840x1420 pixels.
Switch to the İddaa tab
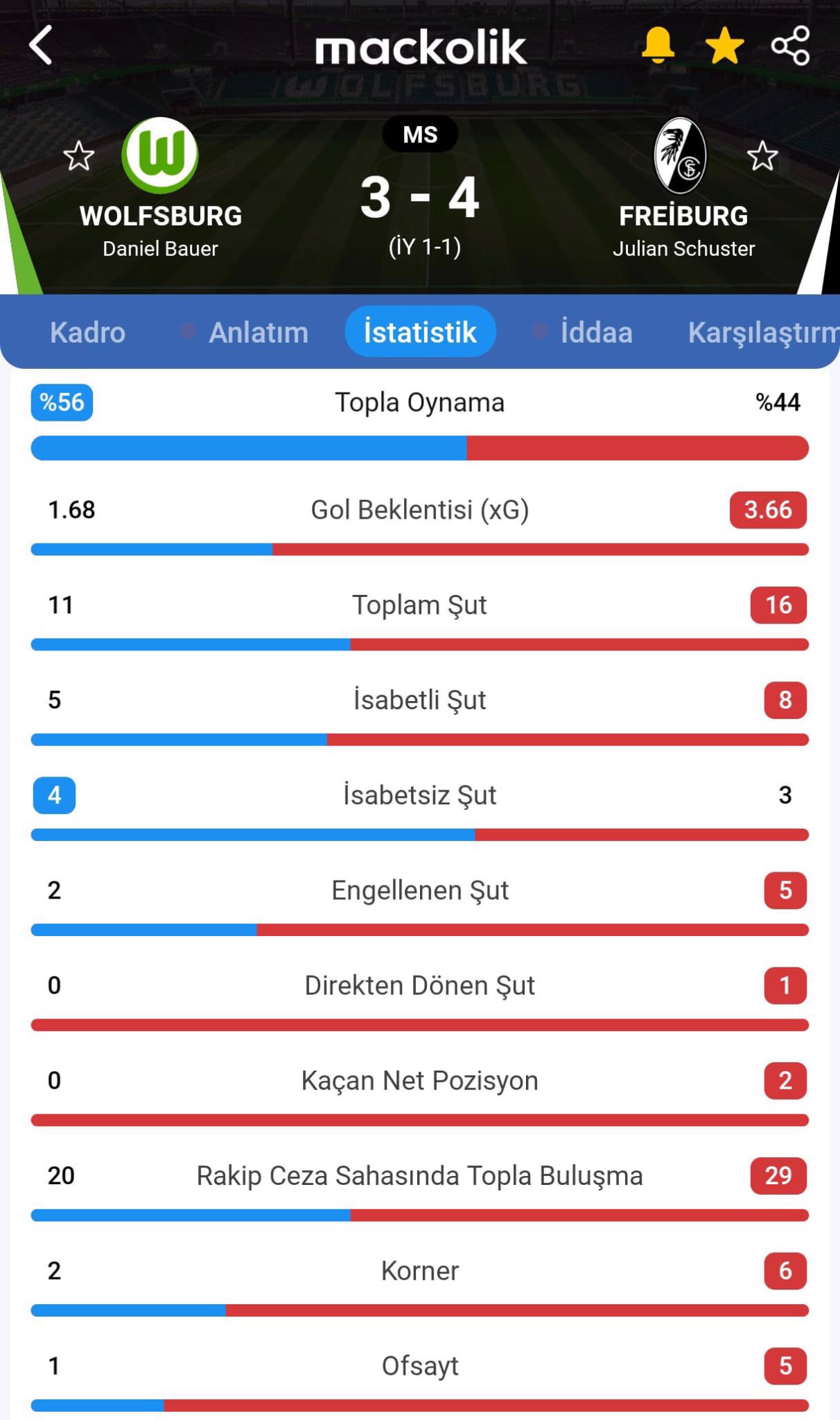point(596,332)
